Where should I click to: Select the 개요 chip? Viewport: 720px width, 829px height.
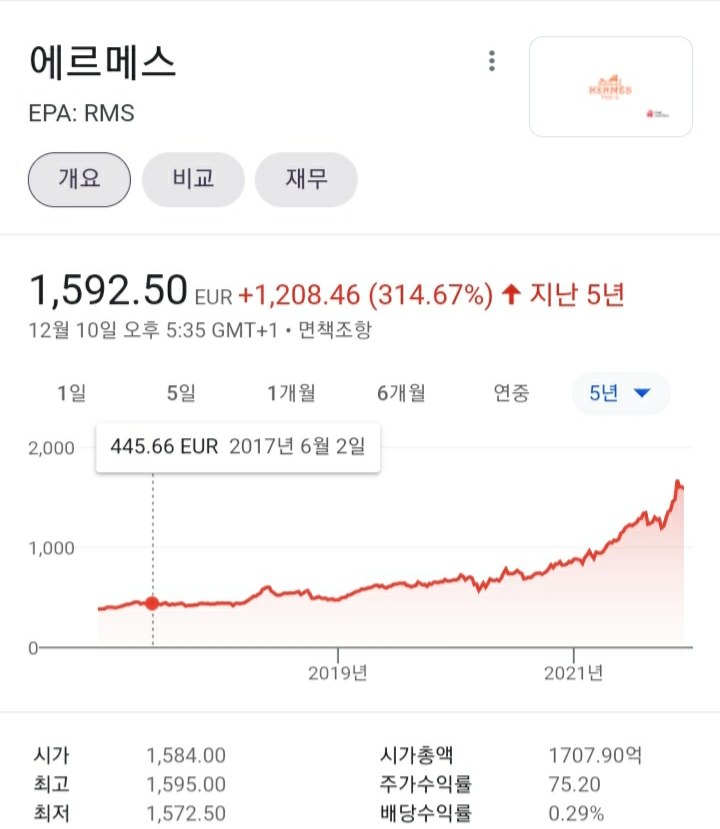(x=79, y=180)
